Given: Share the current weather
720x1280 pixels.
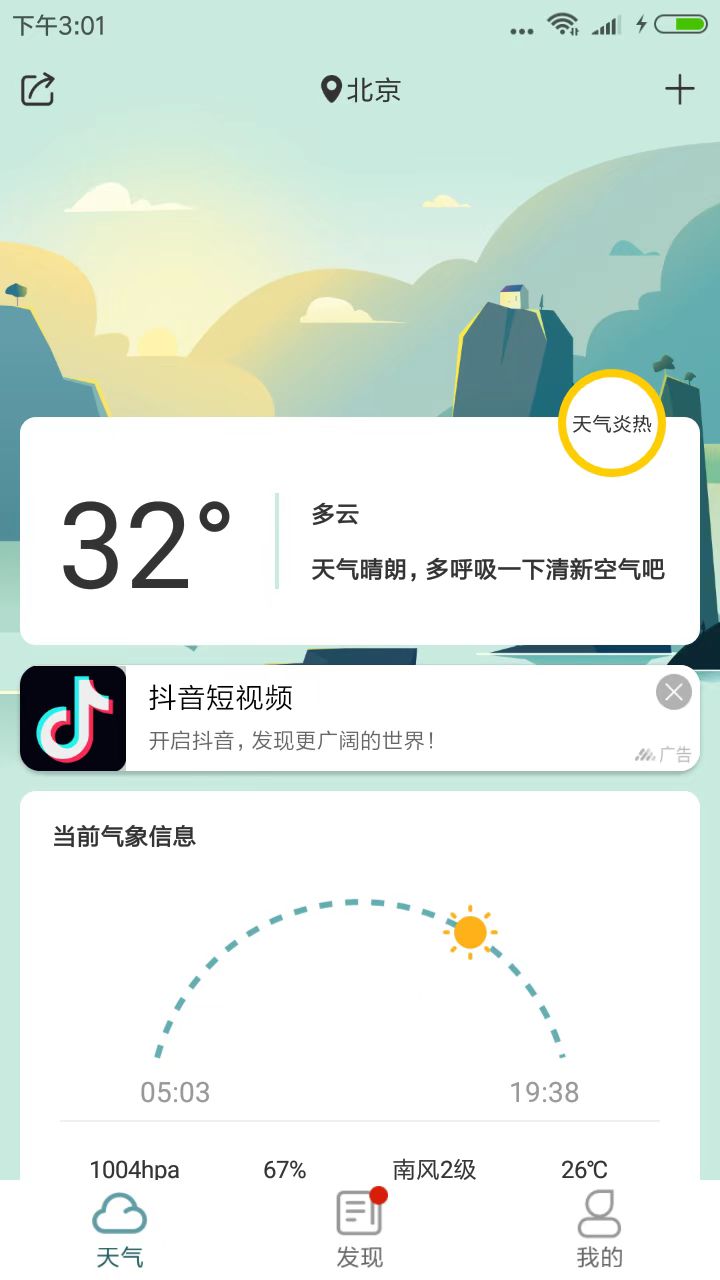Looking at the screenshot, I should pyautogui.click(x=38, y=90).
